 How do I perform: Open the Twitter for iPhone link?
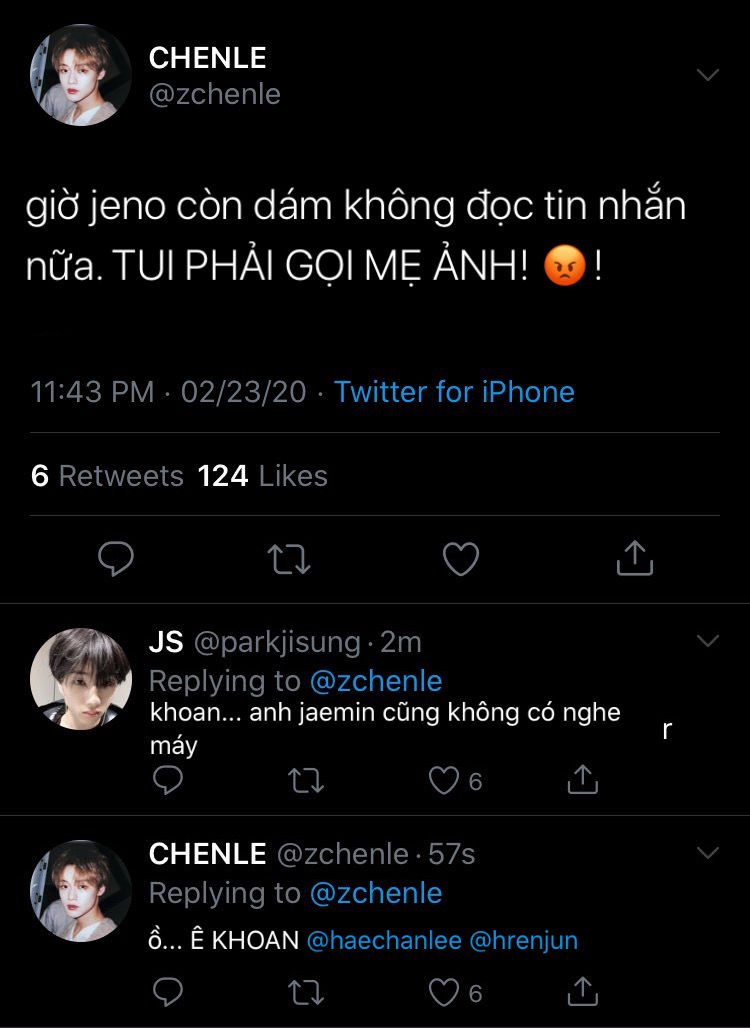[454, 391]
